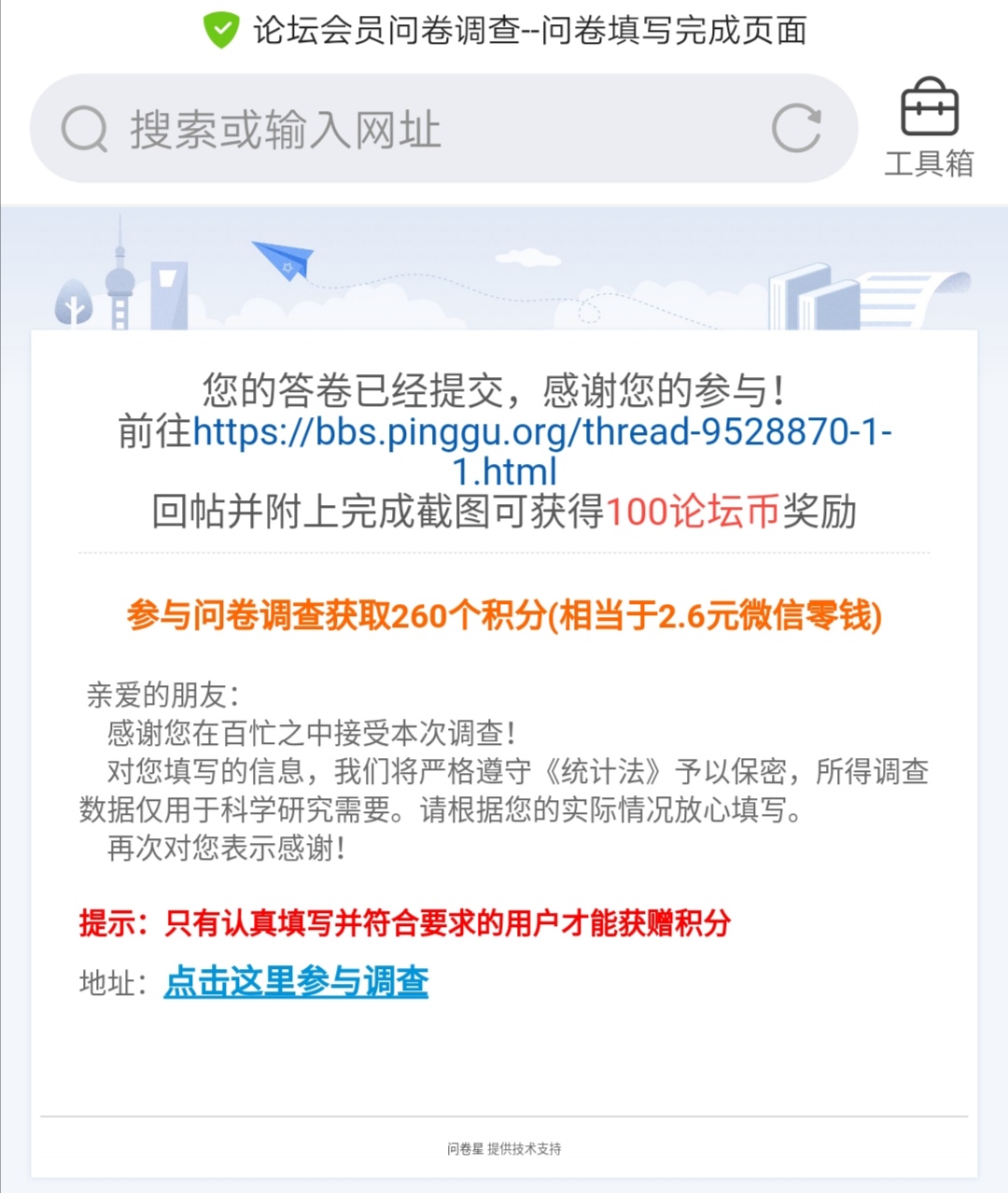Open the bbs.pinggu.org thread link
The height and width of the screenshot is (1193, 1008).
pyautogui.click(x=541, y=433)
